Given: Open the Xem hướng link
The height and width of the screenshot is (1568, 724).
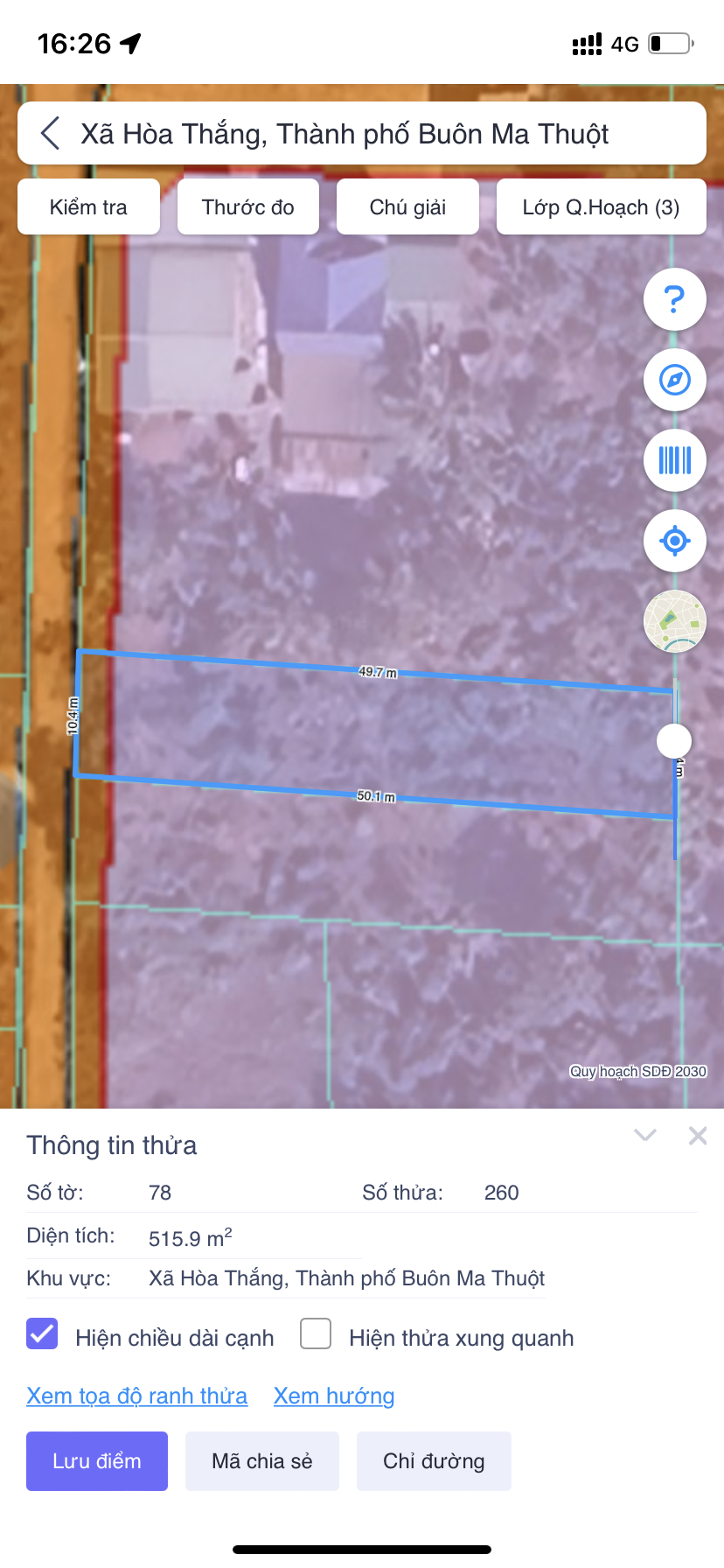Looking at the screenshot, I should pos(334,1396).
